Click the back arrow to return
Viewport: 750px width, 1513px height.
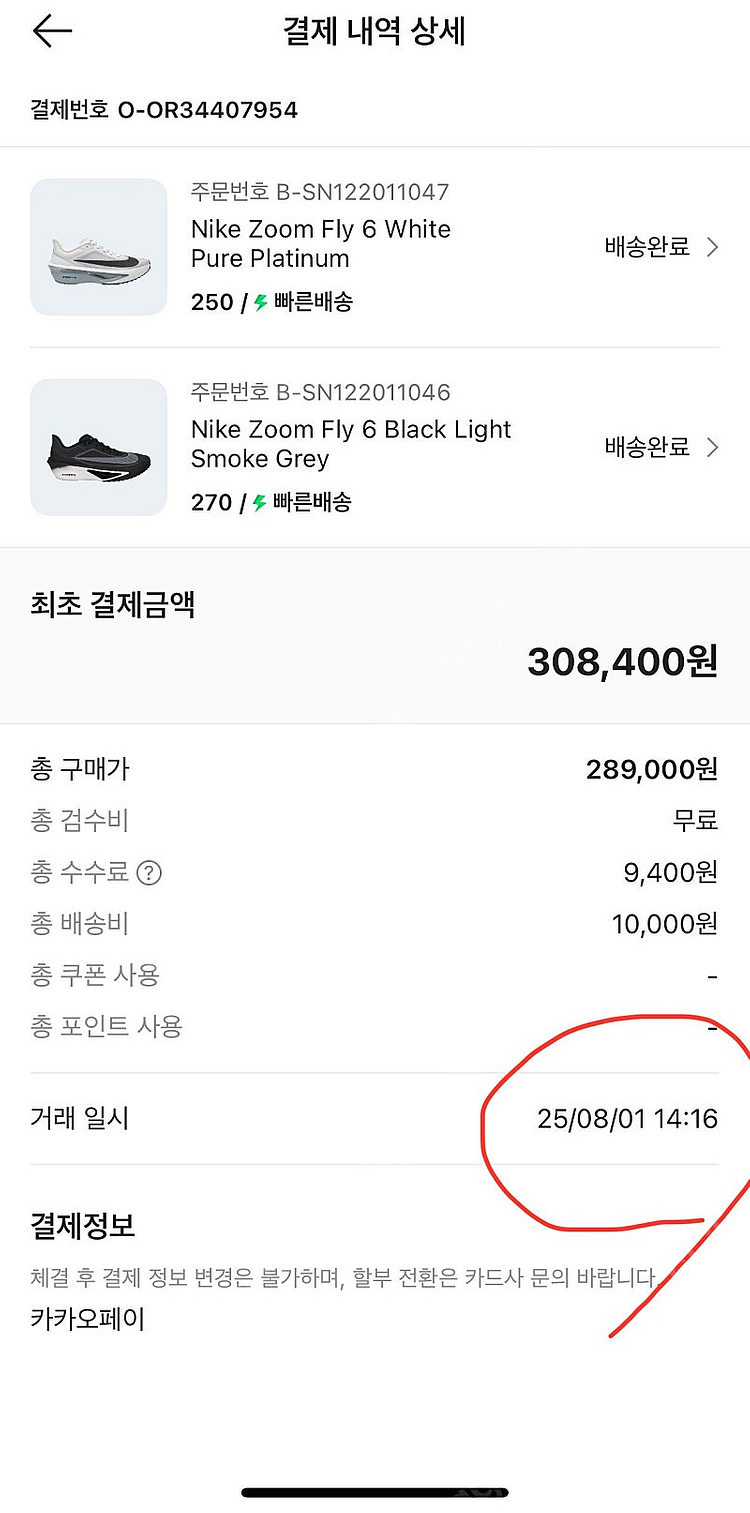click(x=51, y=31)
